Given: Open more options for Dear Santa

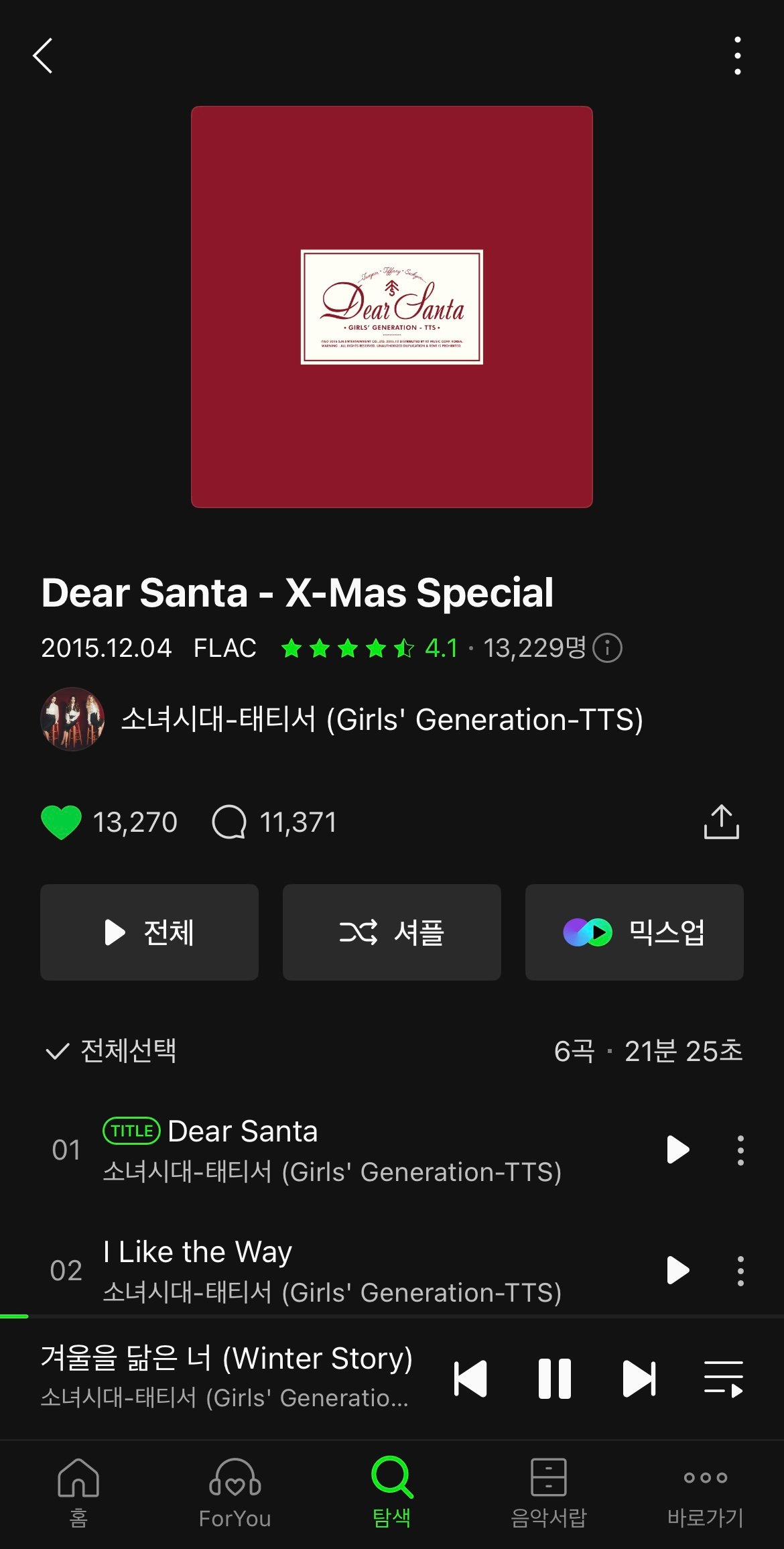Looking at the screenshot, I should pos(740,1150).
